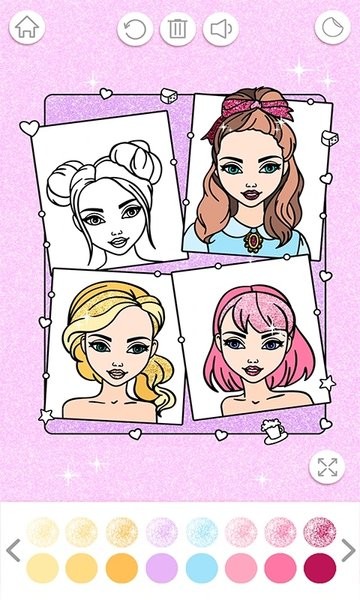Go to the home screen icon
Viewport: 360px width, 600px height.
point(27,28)
